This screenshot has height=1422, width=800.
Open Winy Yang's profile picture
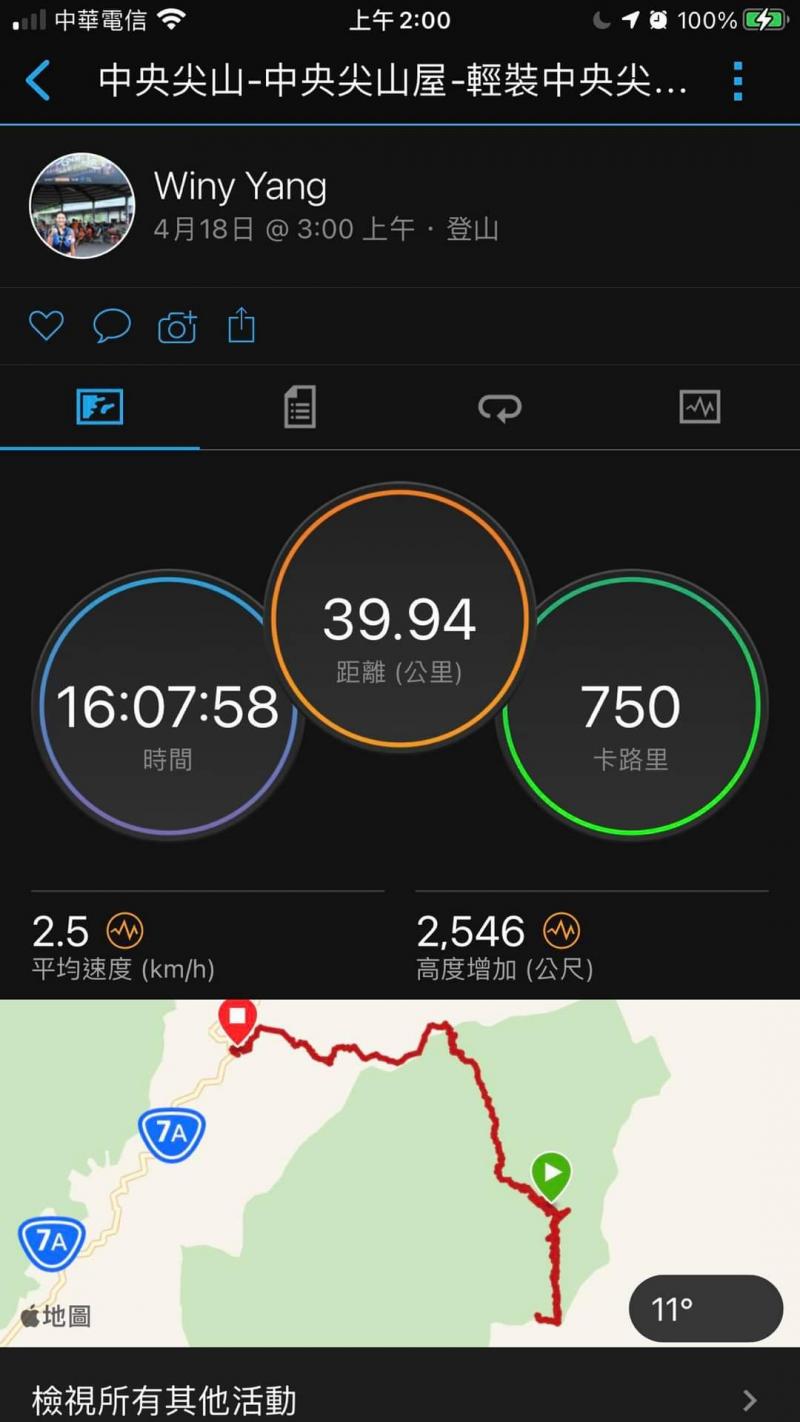click(x=82, y=206)
